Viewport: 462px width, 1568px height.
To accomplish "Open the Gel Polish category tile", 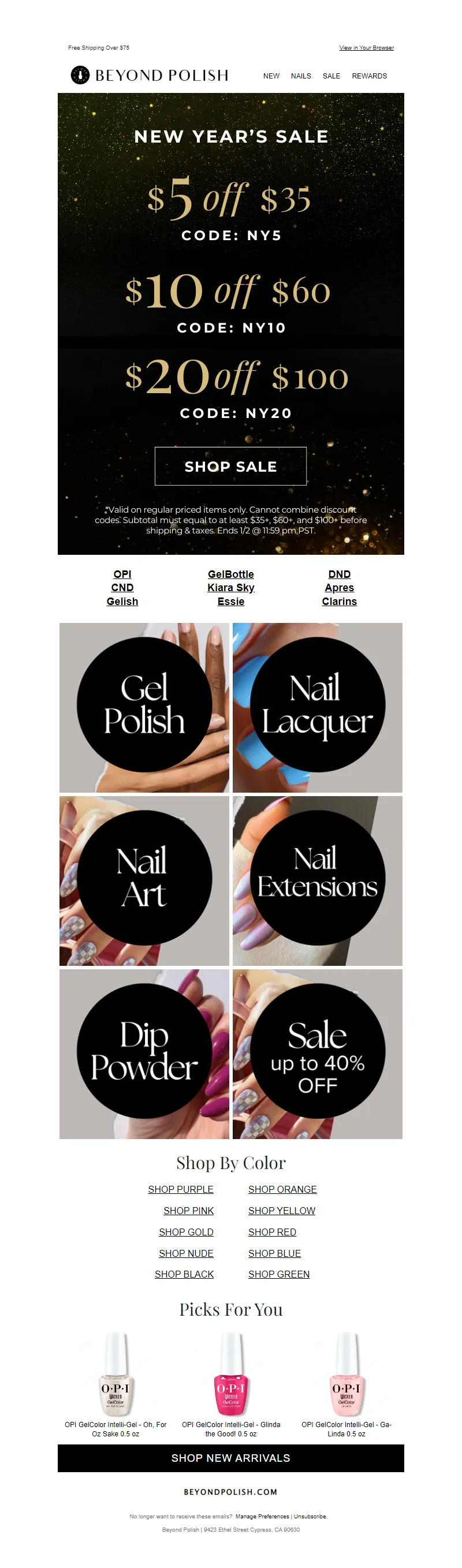I will click(144, 707).
